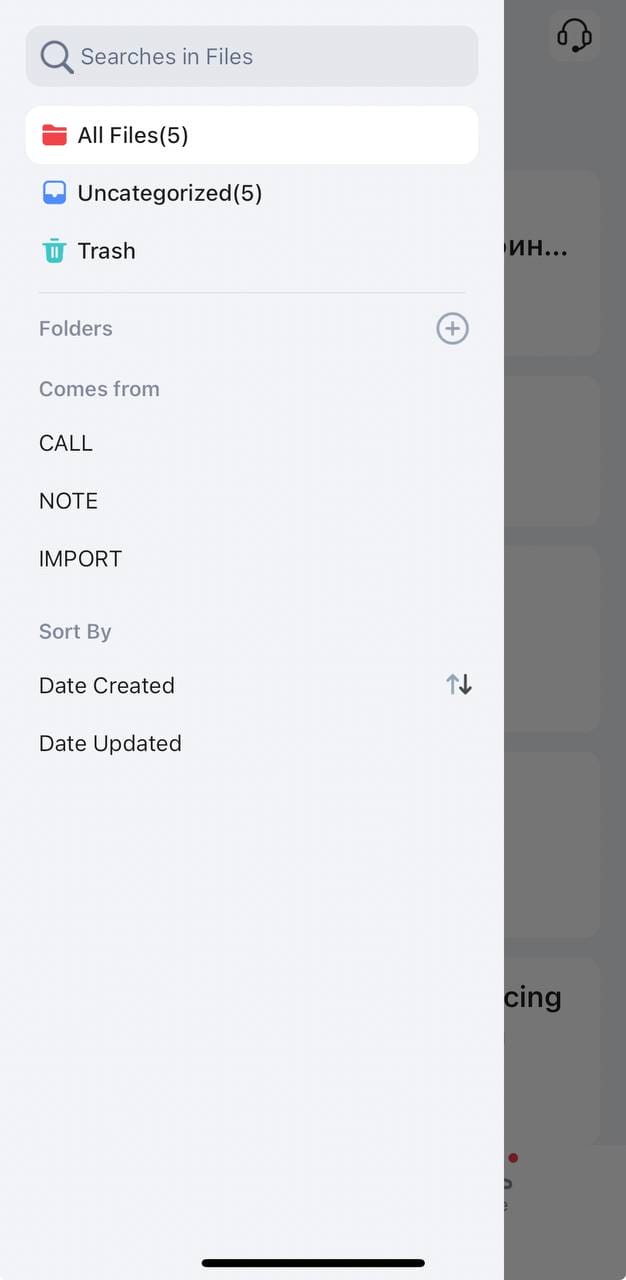626x1280 pixels.
Task: Open the support headset icon
Action: 574,36
